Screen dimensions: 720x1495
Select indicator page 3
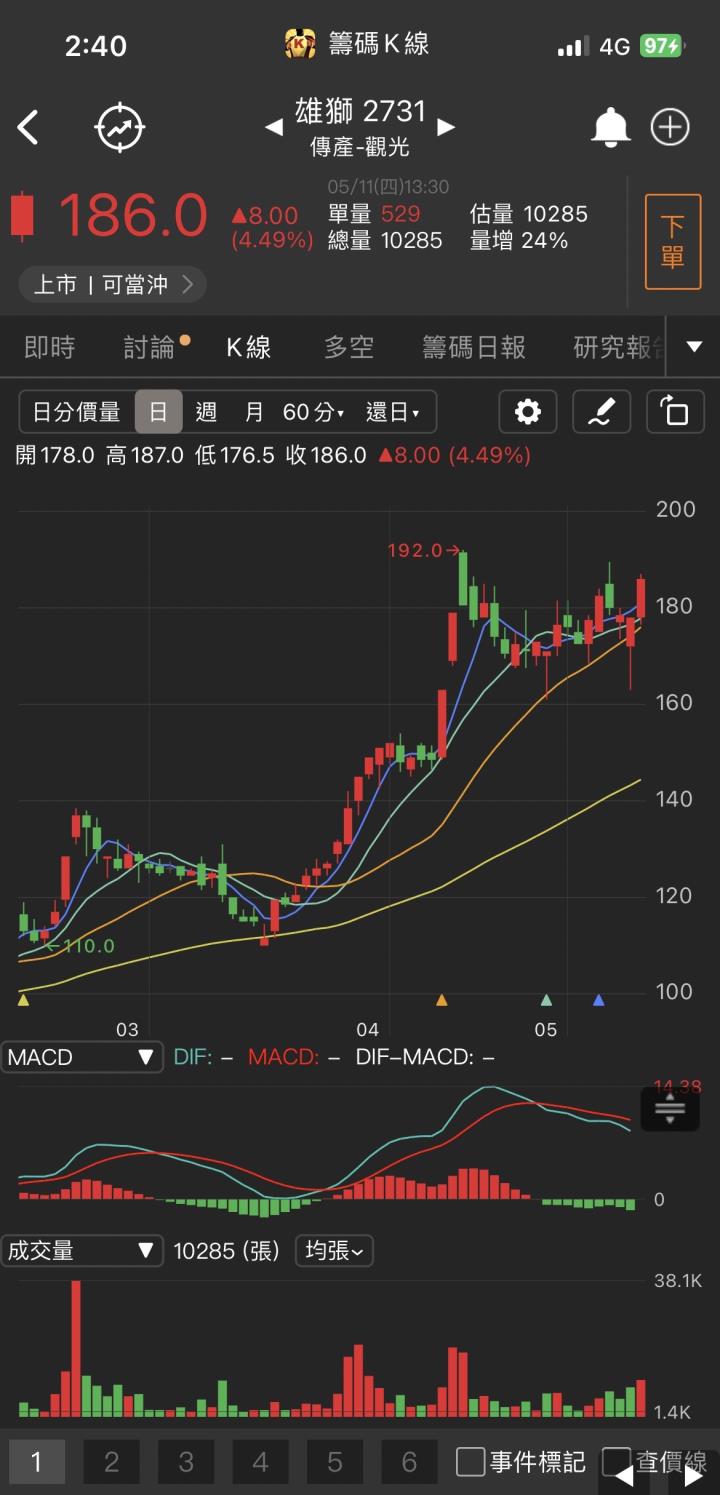(186, 1461)
